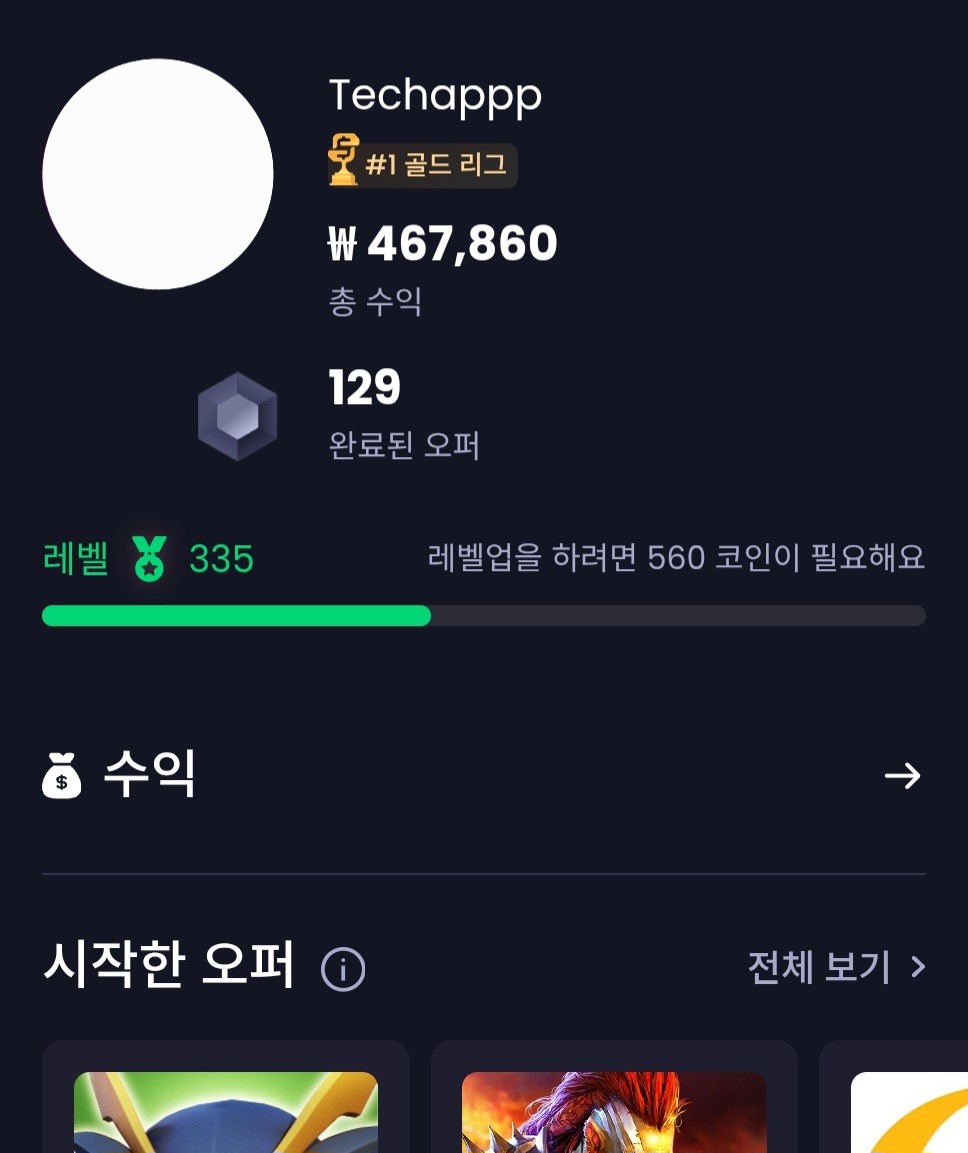Viewport: 968px width, 1153px height.
Task: Open the samurai helmet game offer
Action: point(226,1110)
